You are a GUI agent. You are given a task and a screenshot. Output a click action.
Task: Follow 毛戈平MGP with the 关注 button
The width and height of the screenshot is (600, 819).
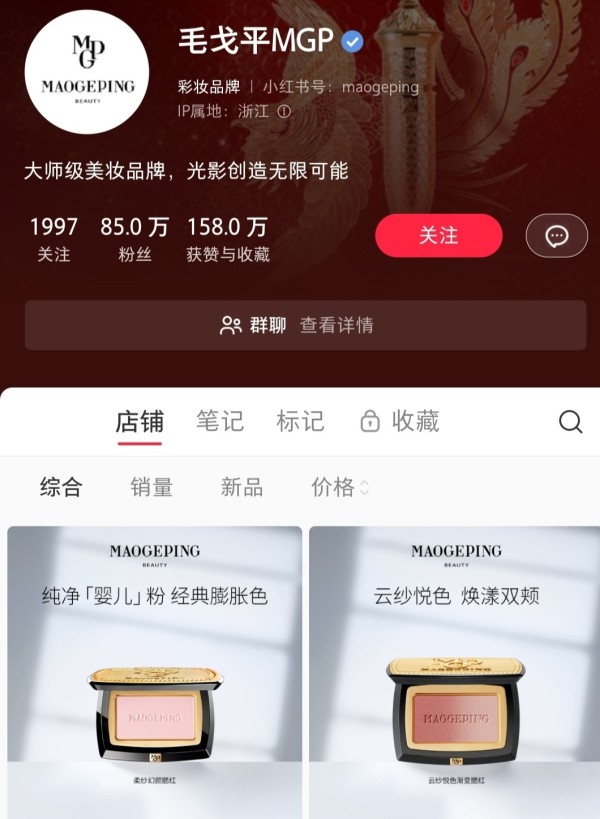(x=438, y=236)
